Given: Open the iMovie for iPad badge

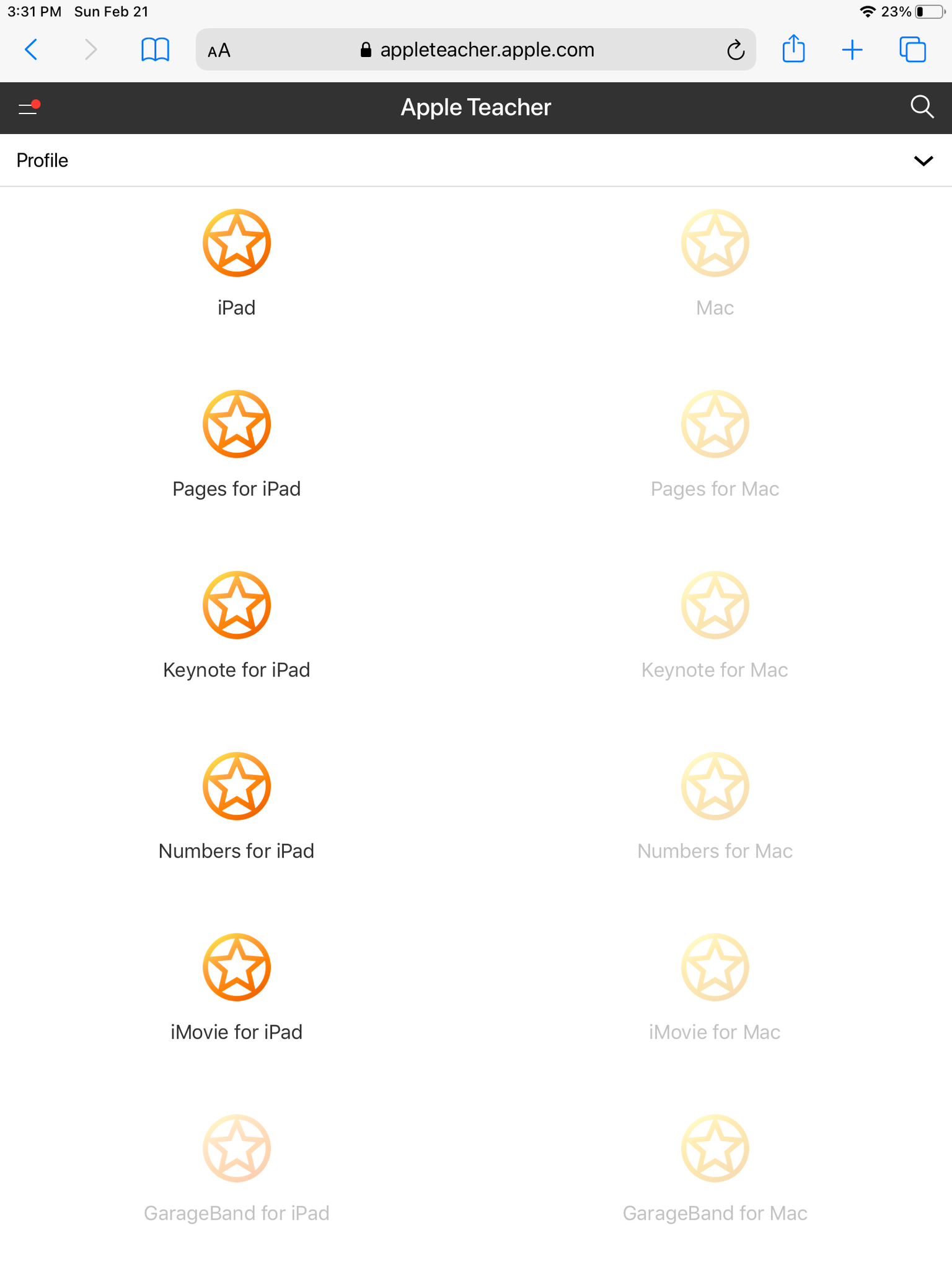Looking at the screenshot, I should [x=237, y=967].
